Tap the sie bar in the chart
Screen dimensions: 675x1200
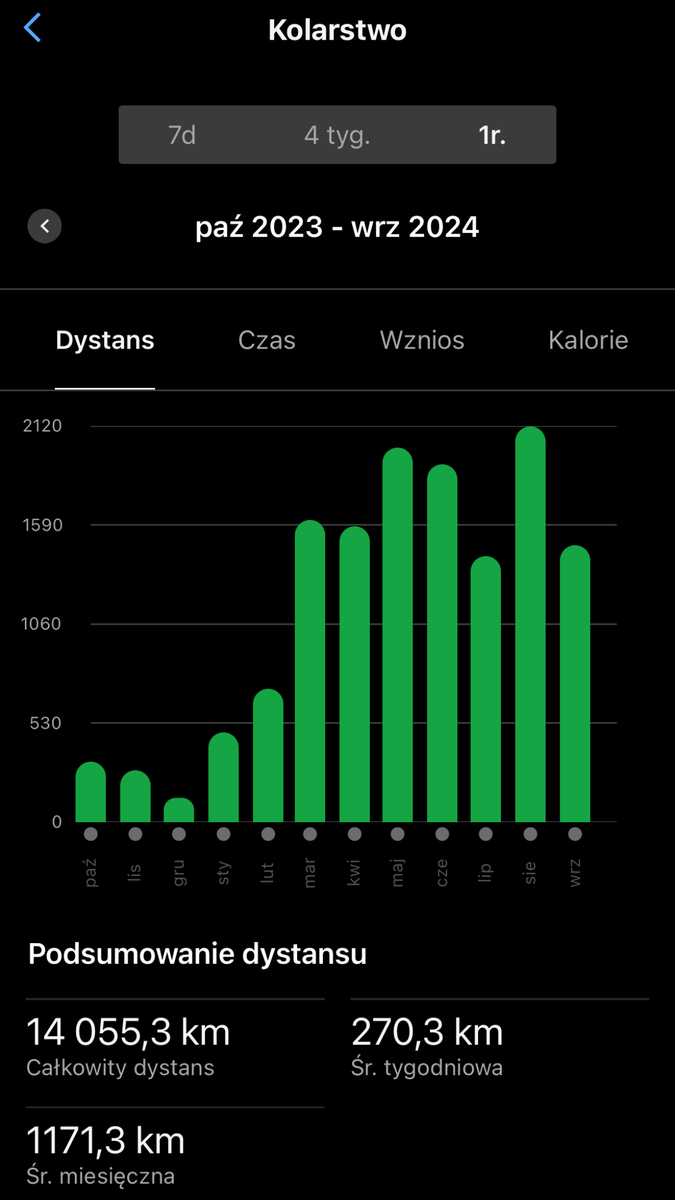(x=530, y=624)
